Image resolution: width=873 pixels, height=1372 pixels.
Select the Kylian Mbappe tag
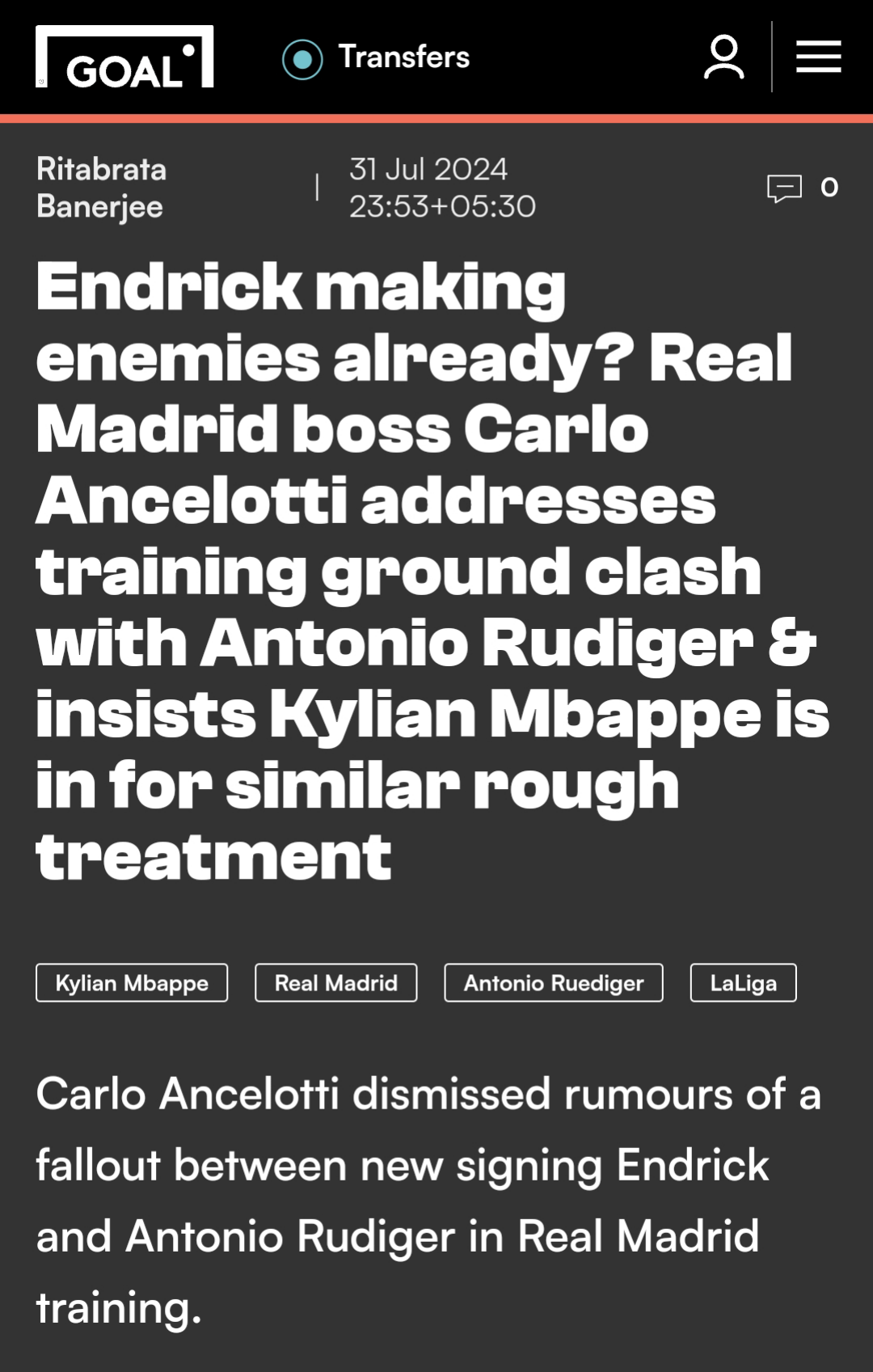[x=132, y=982]
